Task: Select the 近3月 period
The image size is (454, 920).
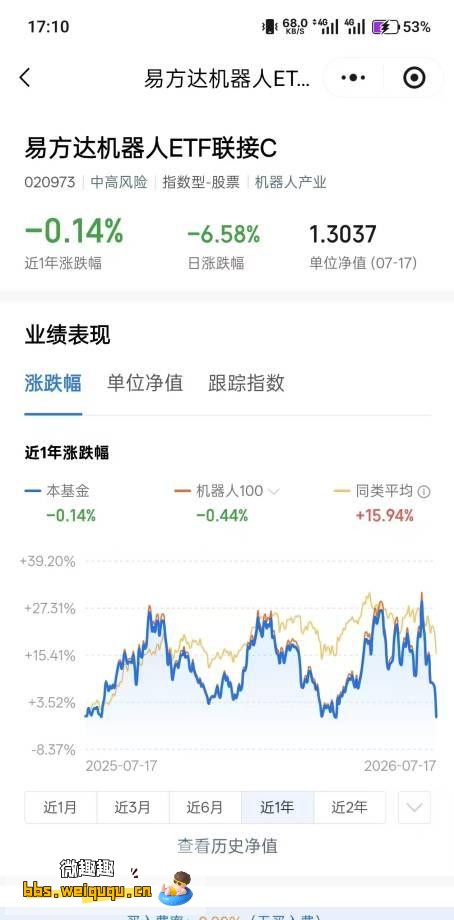Action: 133,807
